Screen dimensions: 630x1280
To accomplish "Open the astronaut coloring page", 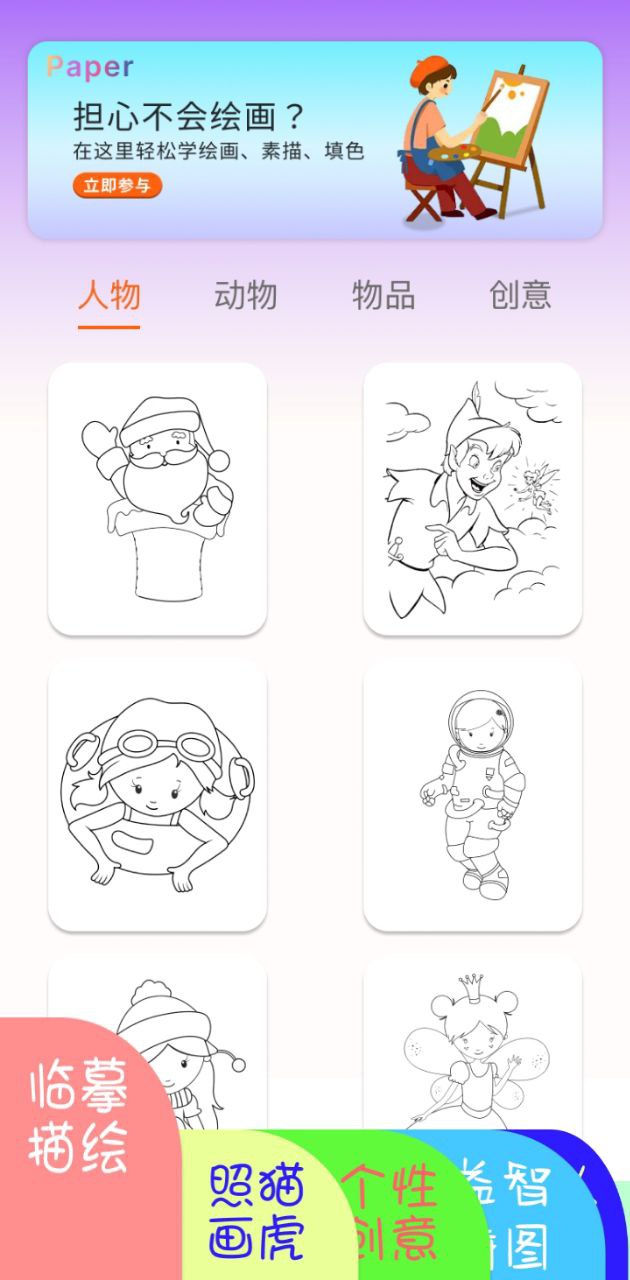I will [x=472, y=794].
